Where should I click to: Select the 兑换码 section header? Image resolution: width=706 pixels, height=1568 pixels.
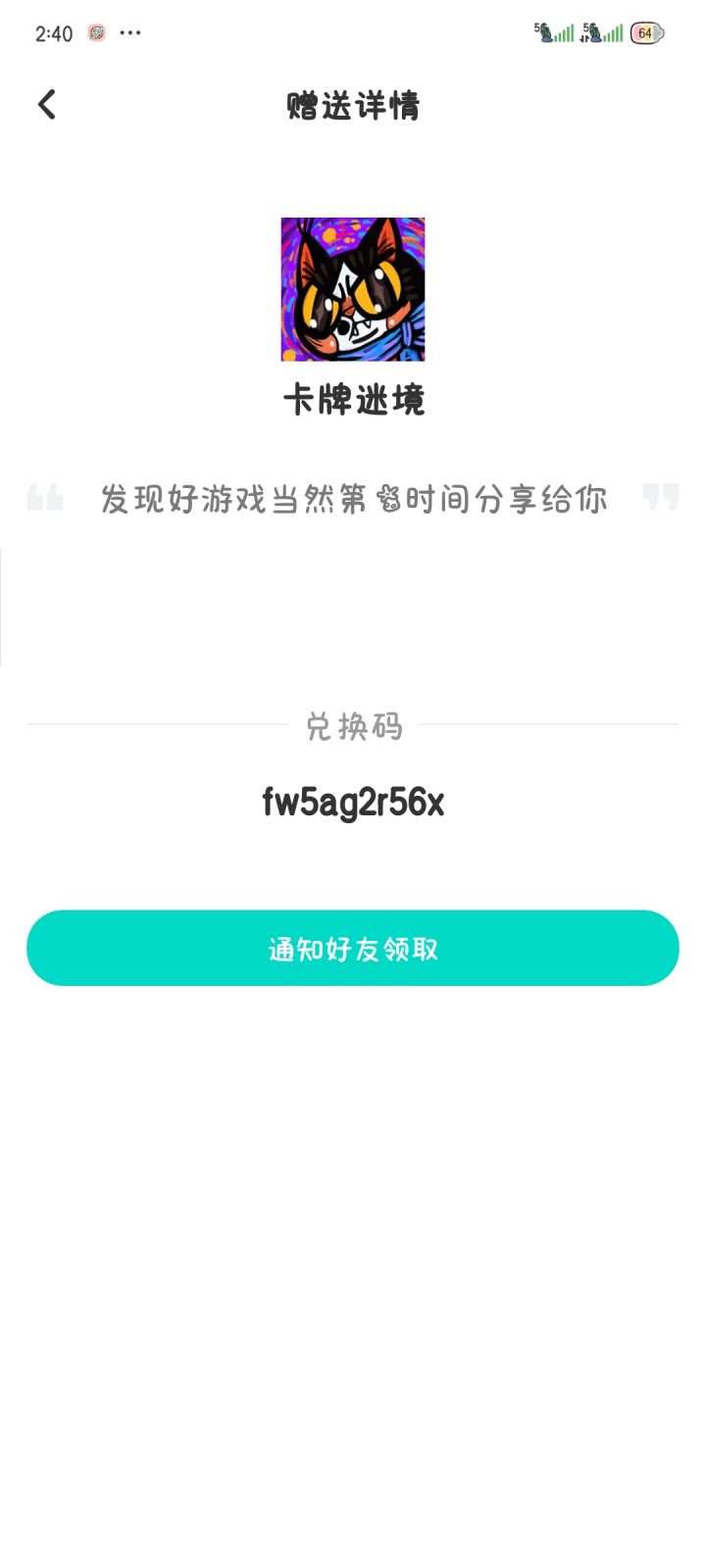click(x=353, y=727)
